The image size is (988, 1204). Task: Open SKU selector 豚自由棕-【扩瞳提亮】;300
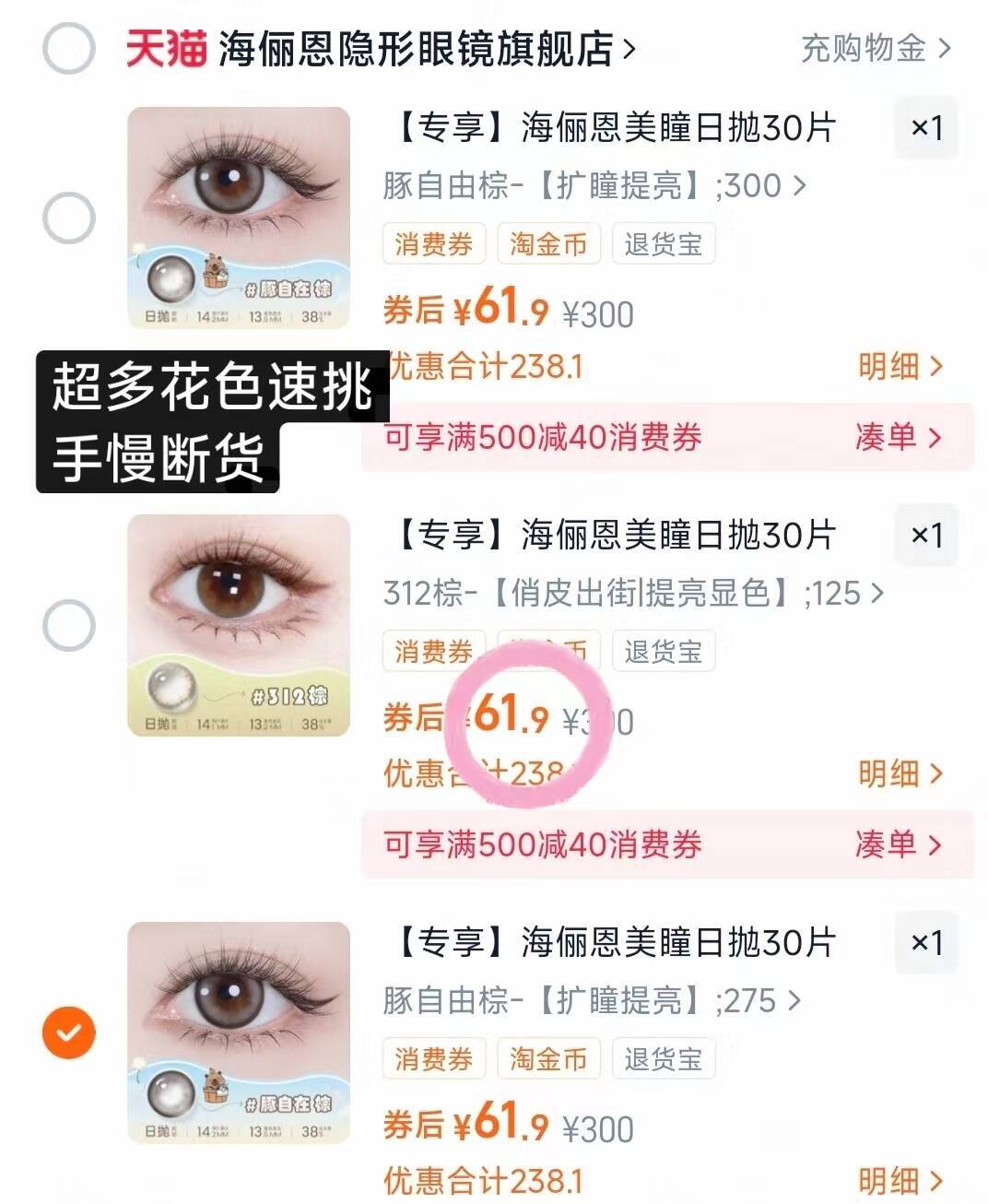point(594,184)
